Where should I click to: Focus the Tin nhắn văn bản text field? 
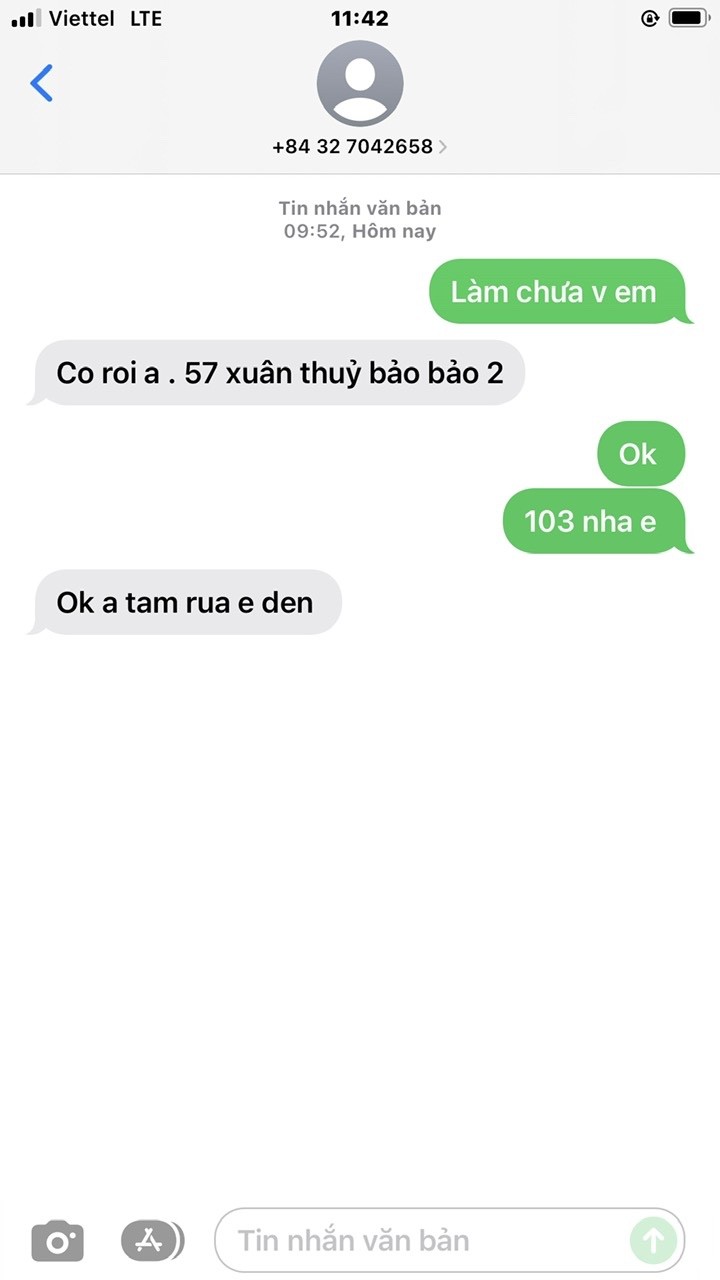click(x=420, y=1241)
